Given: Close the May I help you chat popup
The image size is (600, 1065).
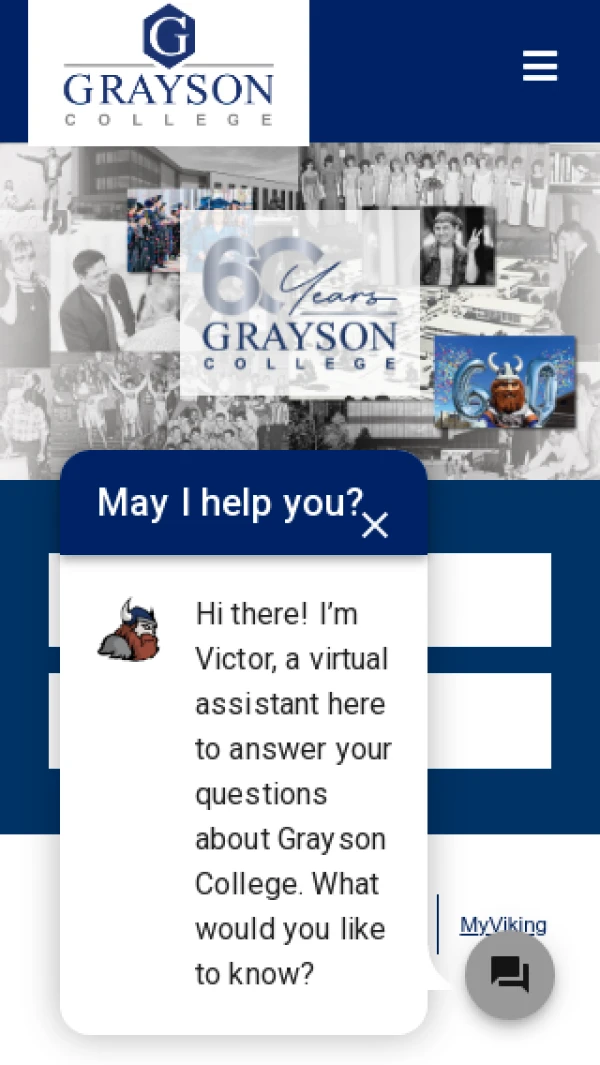Looking at the screenshot, I should point(375,525).
